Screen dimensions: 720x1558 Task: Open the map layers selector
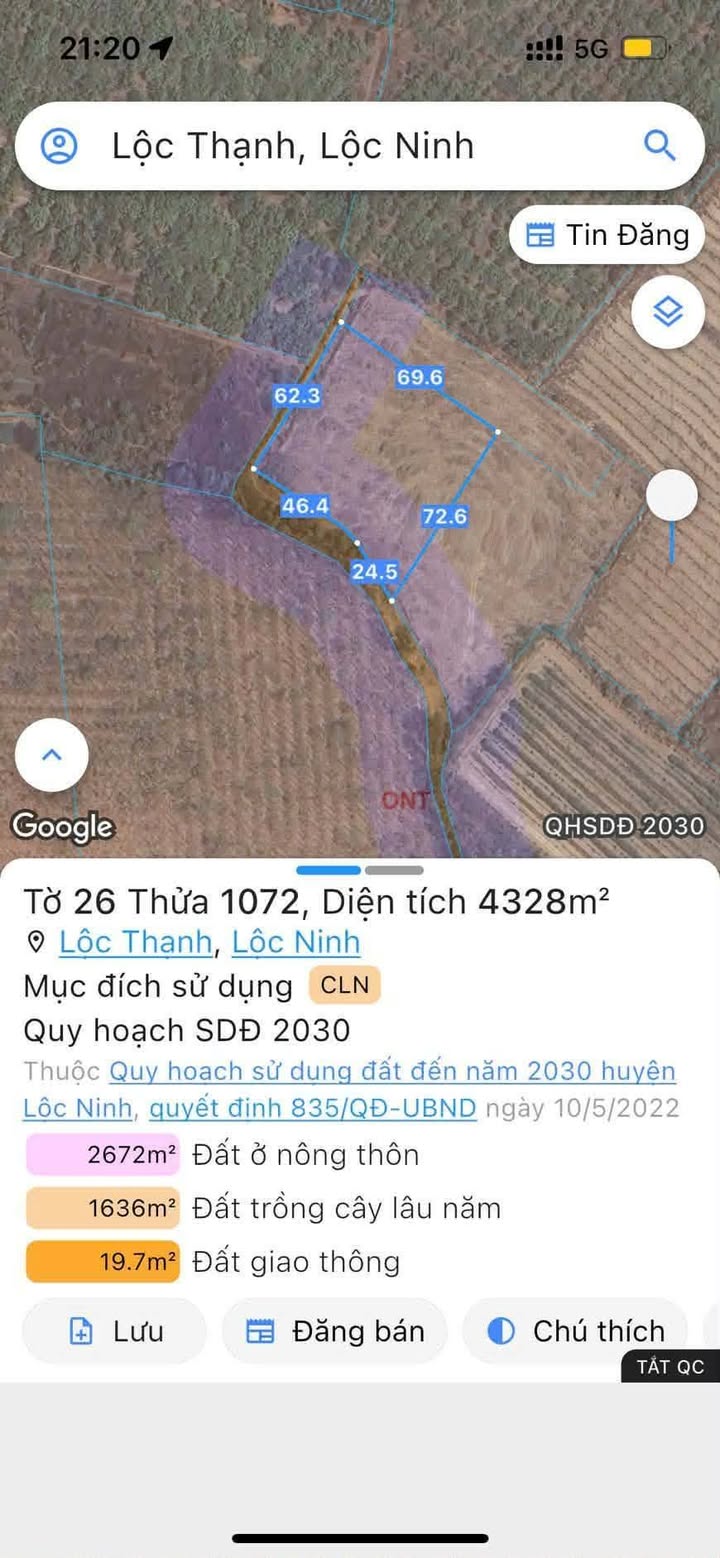[x=667, y=312]
